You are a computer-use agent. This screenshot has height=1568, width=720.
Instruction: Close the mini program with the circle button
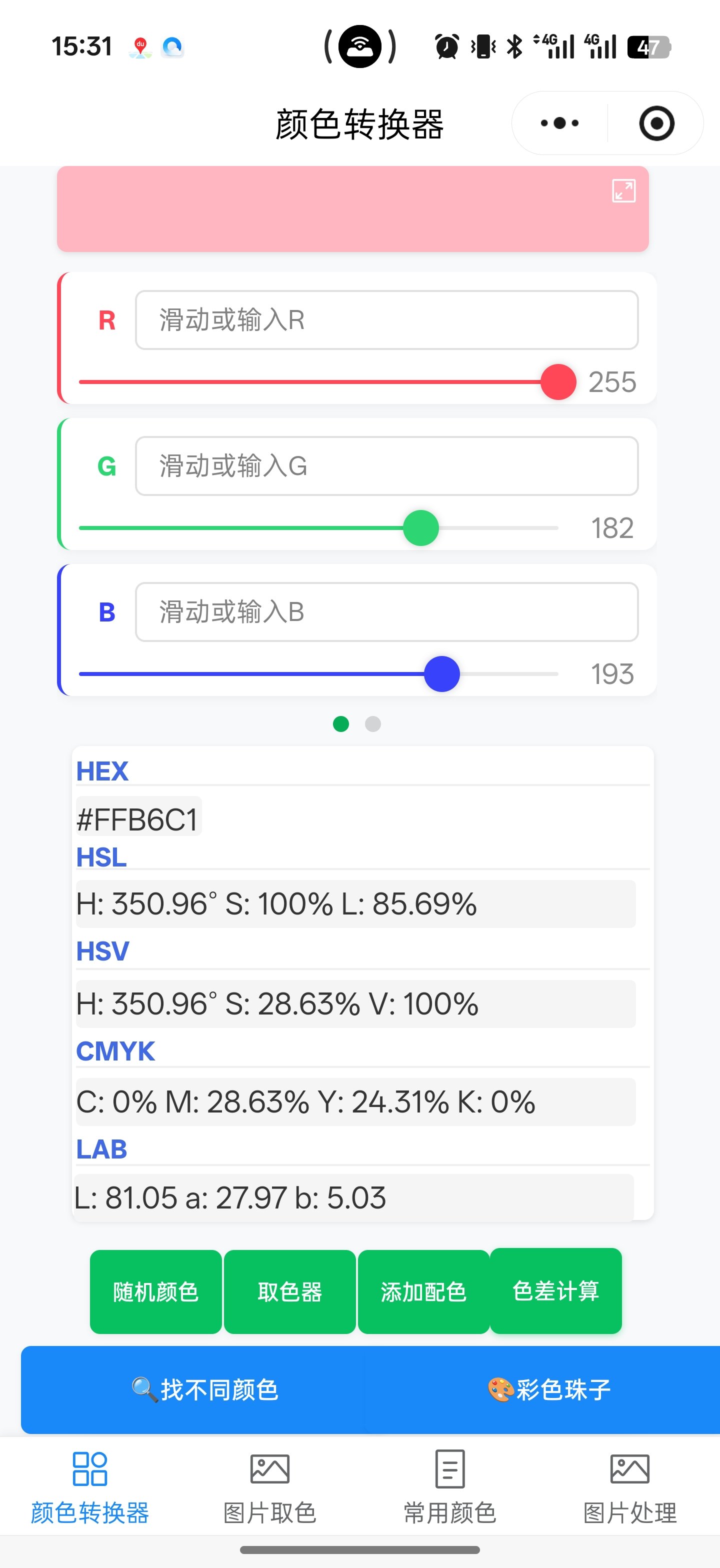[x=656, y=123]
